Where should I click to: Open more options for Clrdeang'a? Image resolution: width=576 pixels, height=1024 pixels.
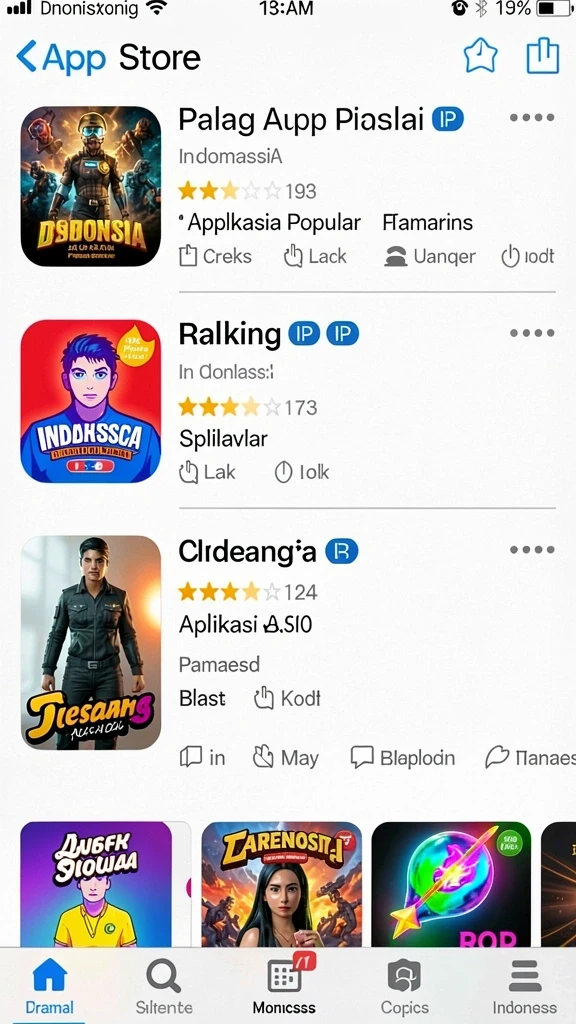point(532,549)
